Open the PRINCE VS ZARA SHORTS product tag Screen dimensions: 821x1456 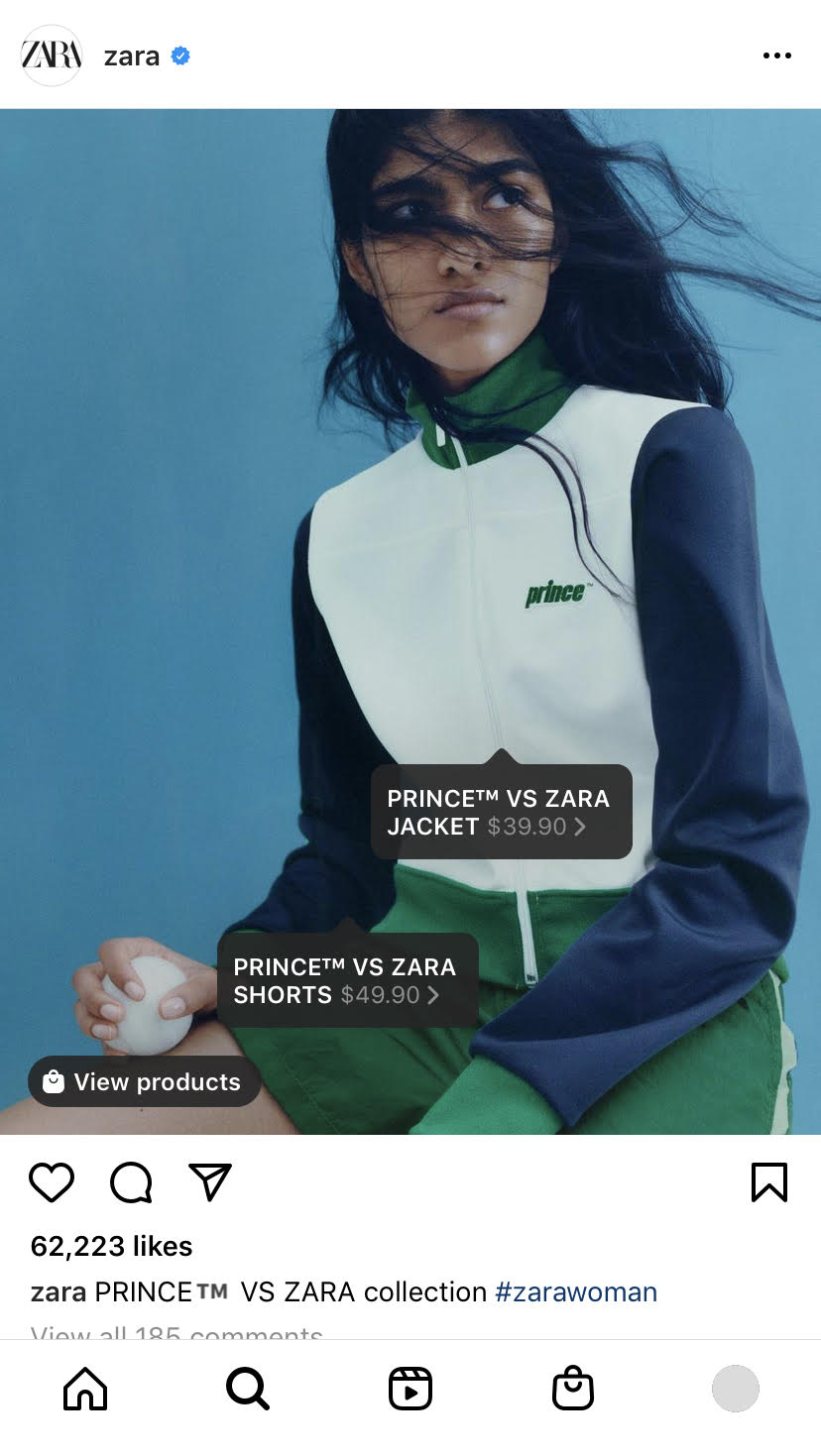pos(347,980)
